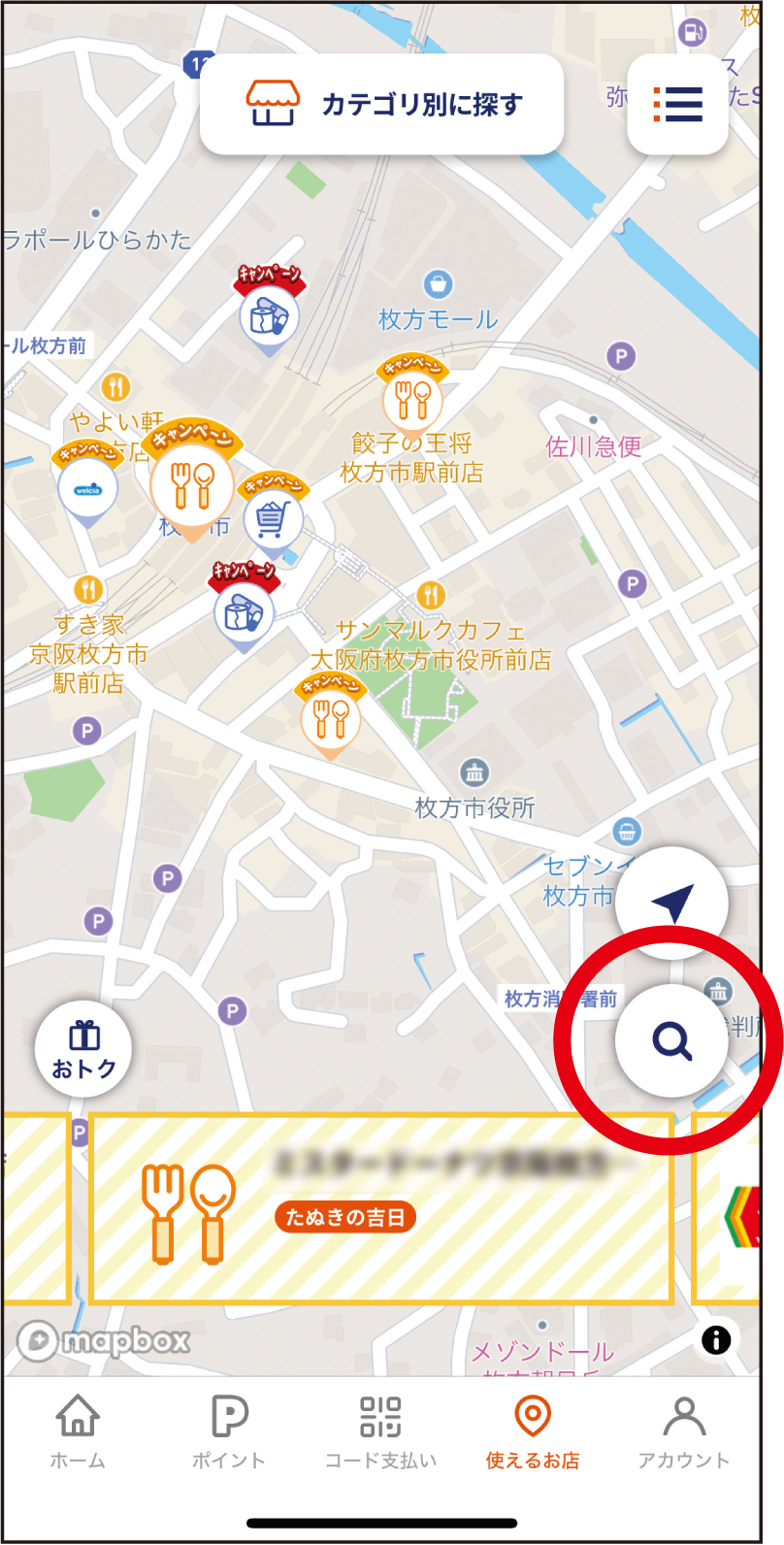Switch to the ホーム tab
This screenshot has width=784, height=1545.
(78, 1432)
